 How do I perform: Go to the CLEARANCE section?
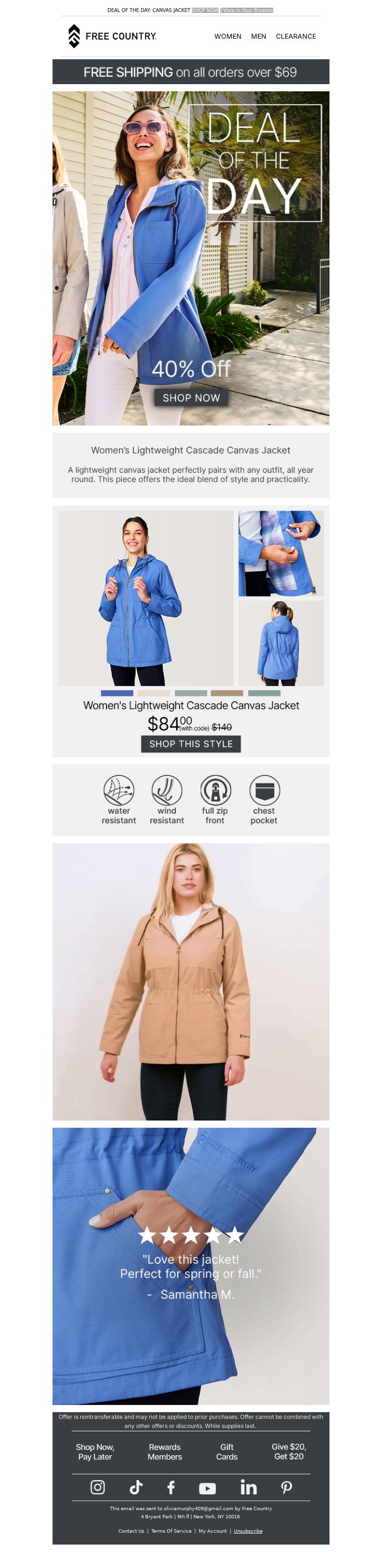(x=296, y=36)
